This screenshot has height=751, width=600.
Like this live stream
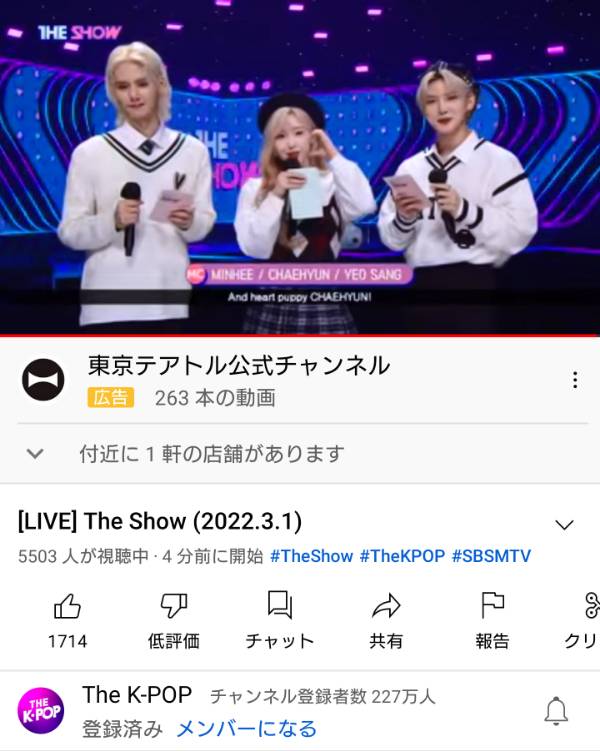click(x=67, y=618)
